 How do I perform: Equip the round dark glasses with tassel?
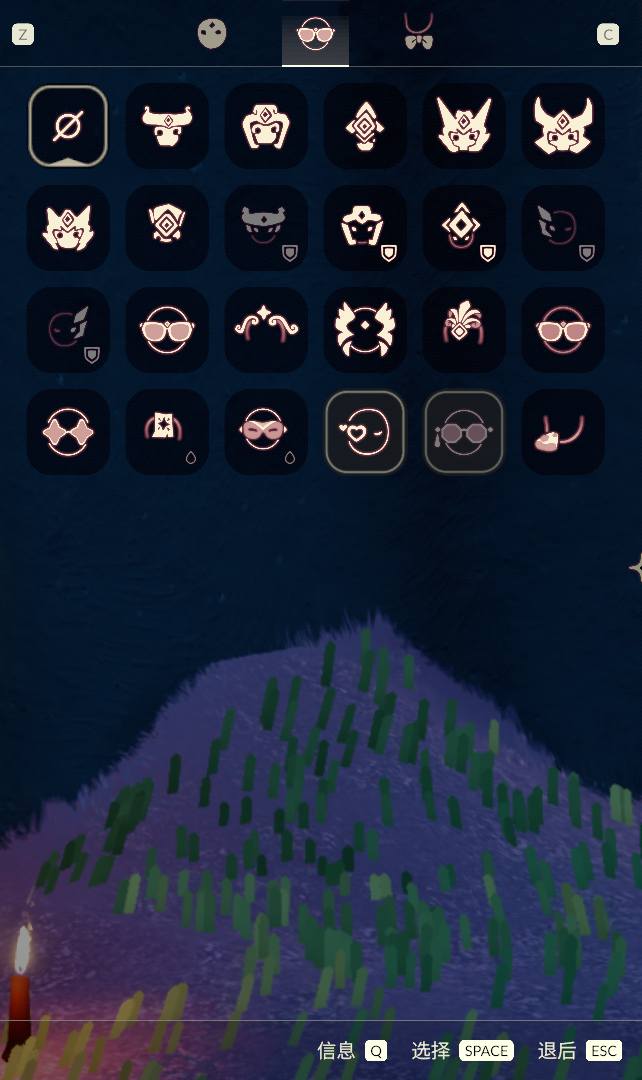tap(464, 432)
